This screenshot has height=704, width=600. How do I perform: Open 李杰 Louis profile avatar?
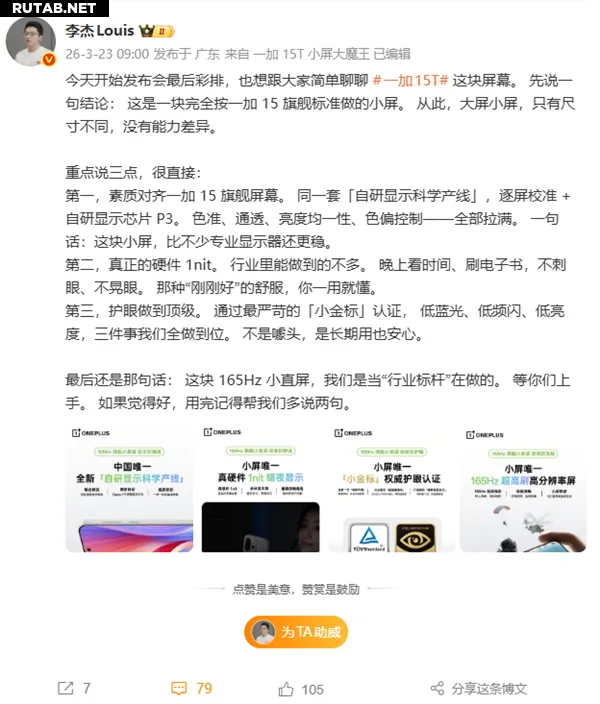pos(31,42)
